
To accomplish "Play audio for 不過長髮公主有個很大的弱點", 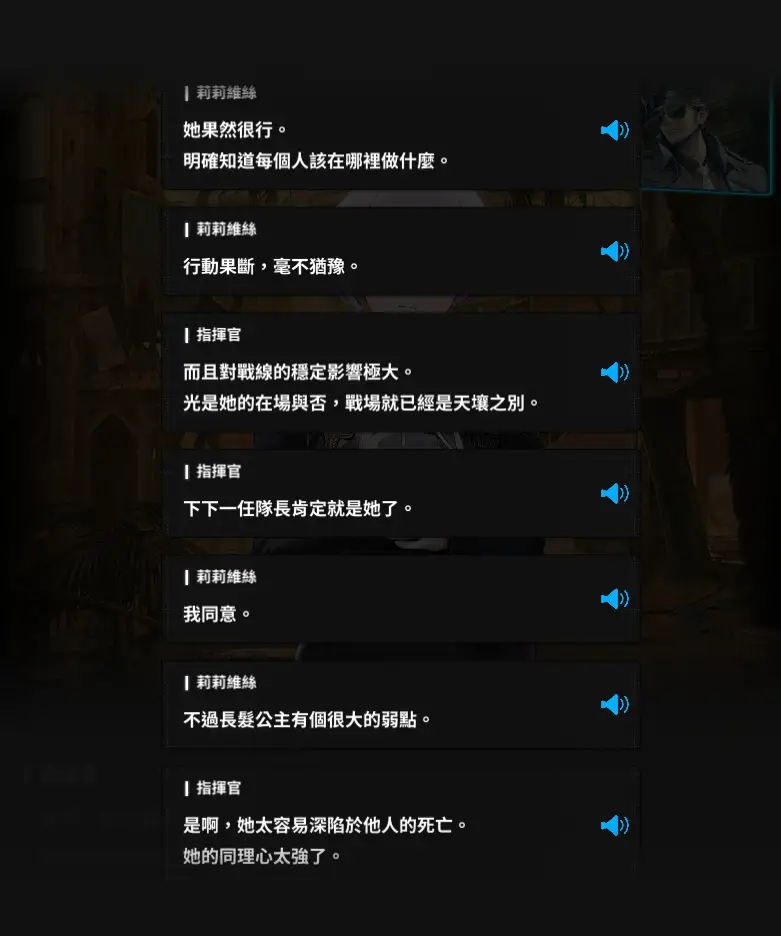I will [614, 704].
